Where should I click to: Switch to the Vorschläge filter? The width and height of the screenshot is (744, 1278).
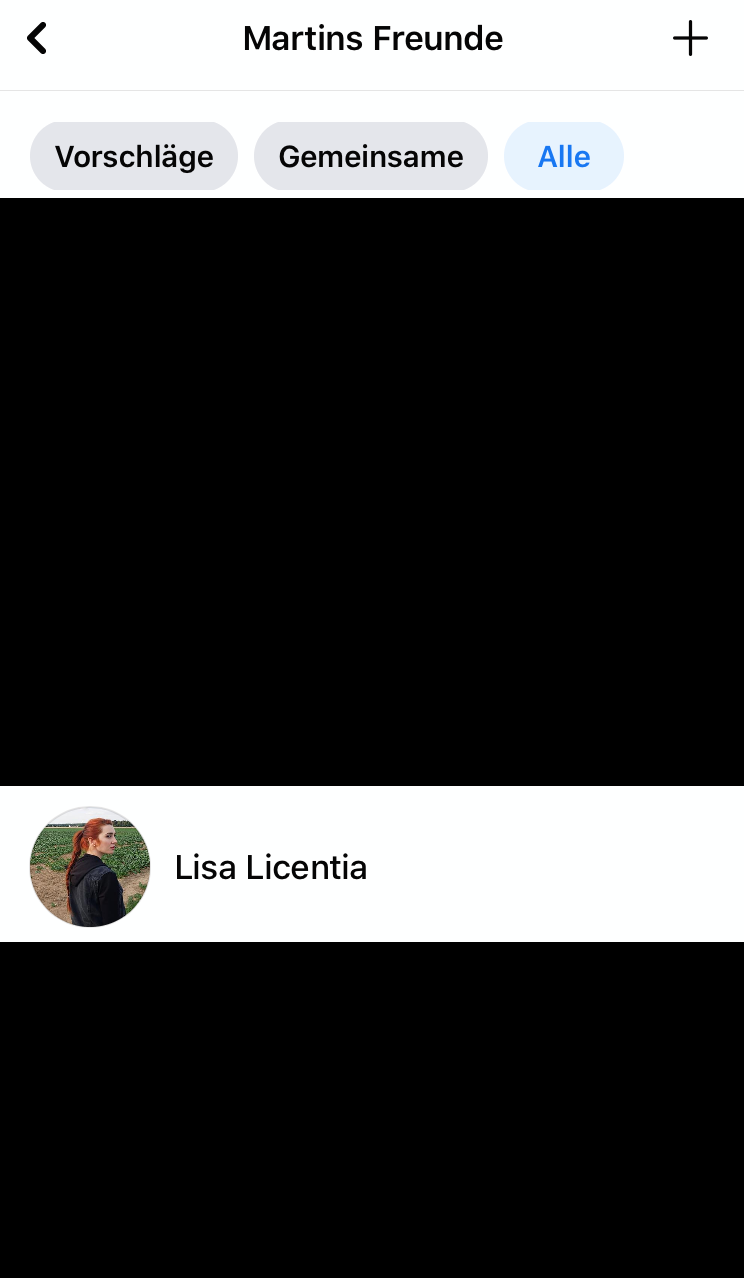coord(134,157)
